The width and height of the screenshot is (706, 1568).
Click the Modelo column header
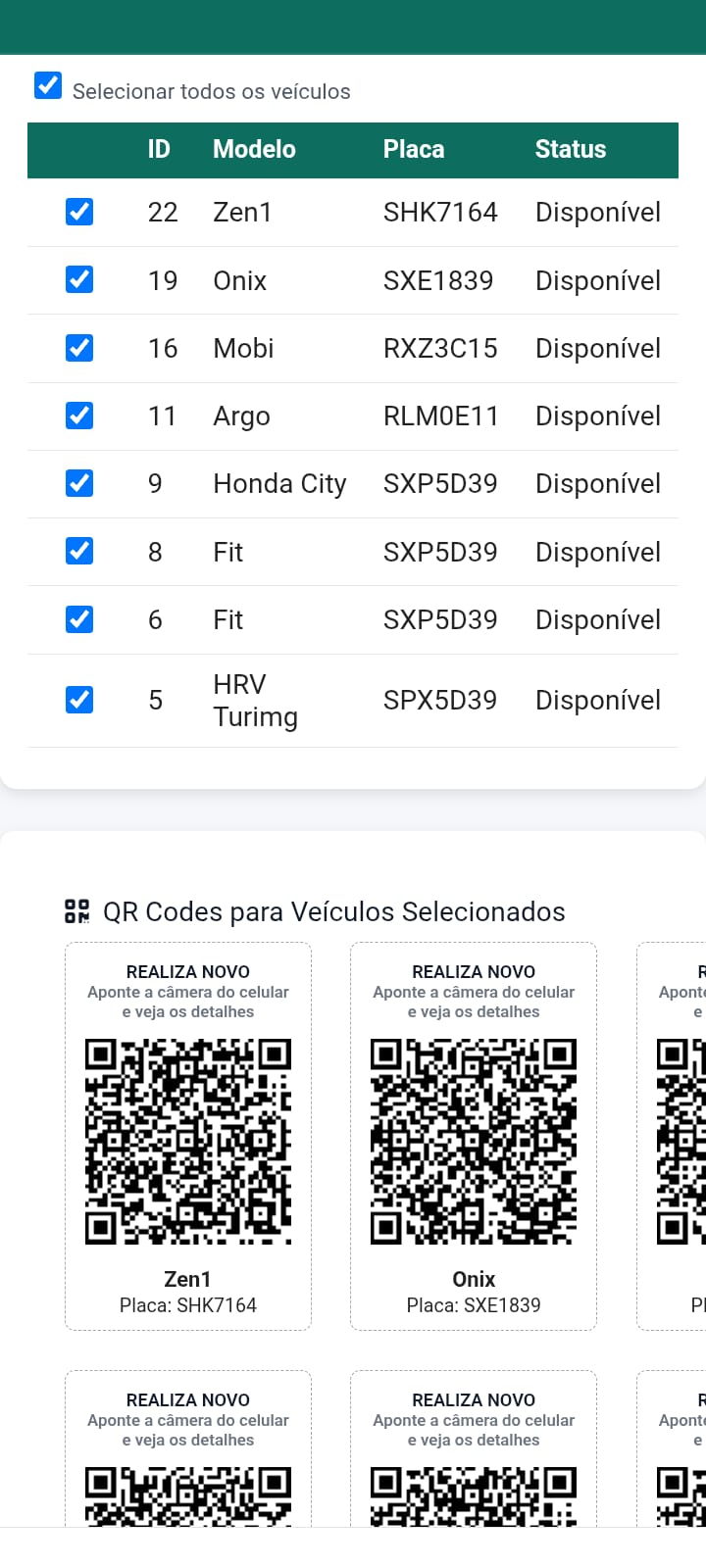pyautogui.click(x=254, y=149)
